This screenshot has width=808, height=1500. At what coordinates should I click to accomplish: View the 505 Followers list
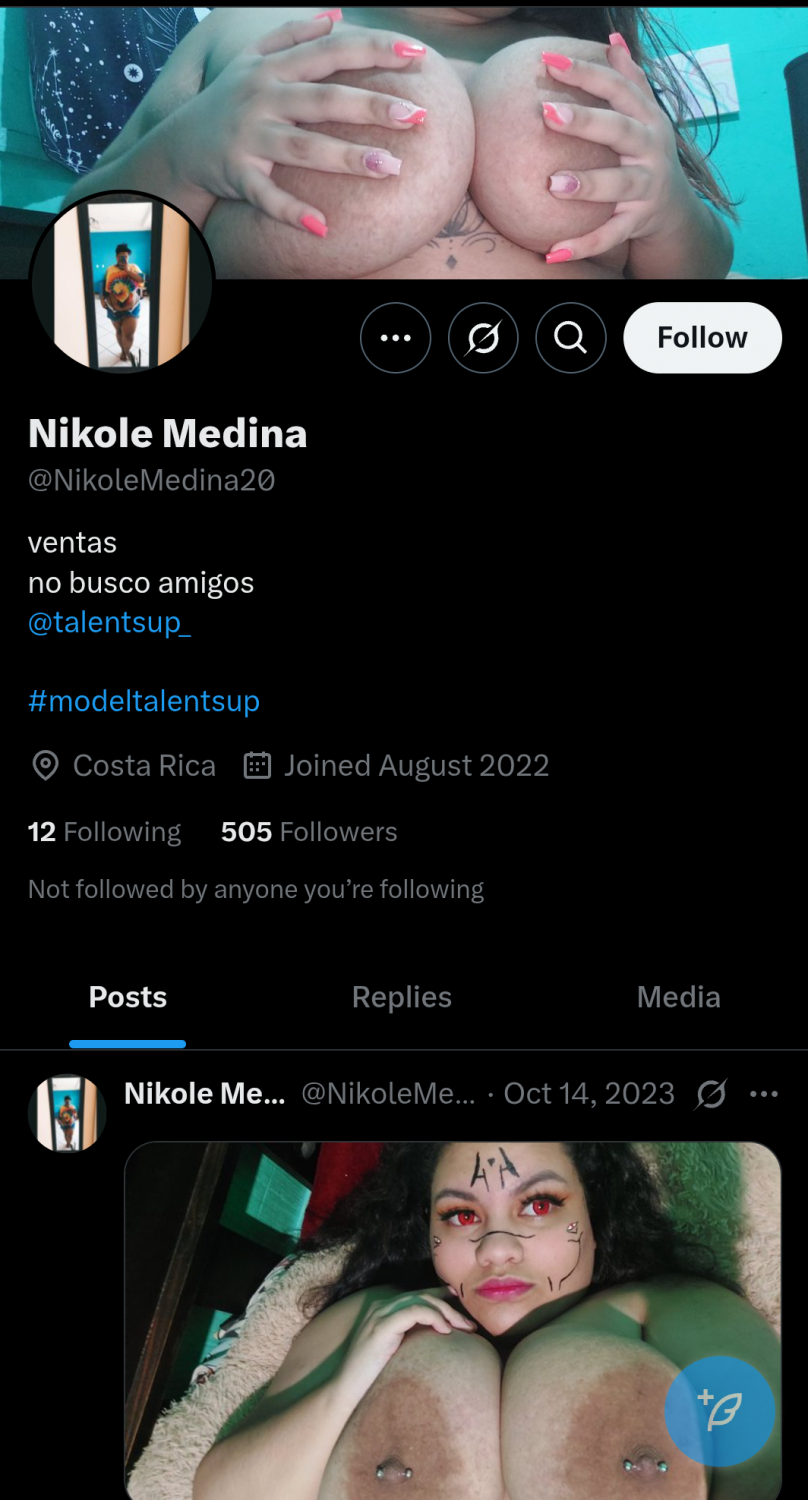309,832
